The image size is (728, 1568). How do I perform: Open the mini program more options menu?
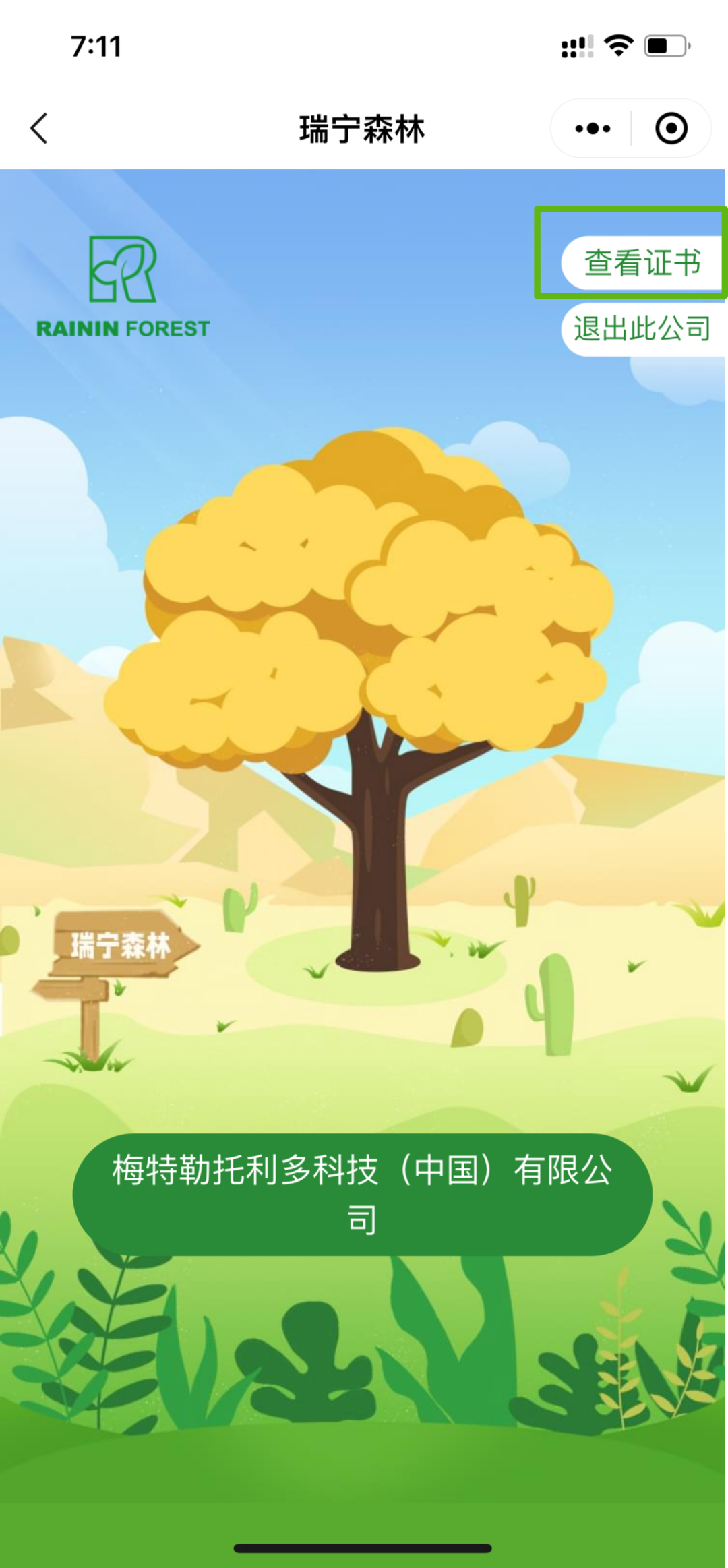[x=593, y=128]
